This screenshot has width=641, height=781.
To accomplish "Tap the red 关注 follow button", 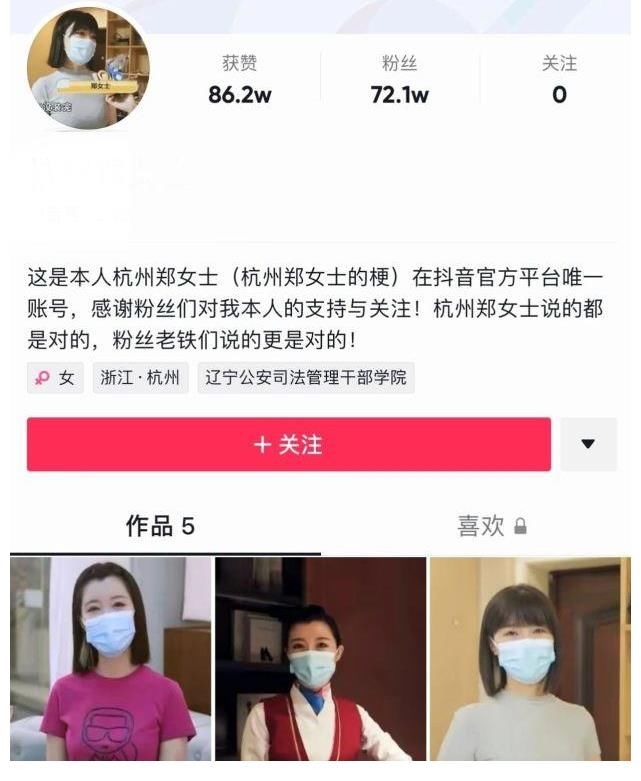I will pos(288,444).
